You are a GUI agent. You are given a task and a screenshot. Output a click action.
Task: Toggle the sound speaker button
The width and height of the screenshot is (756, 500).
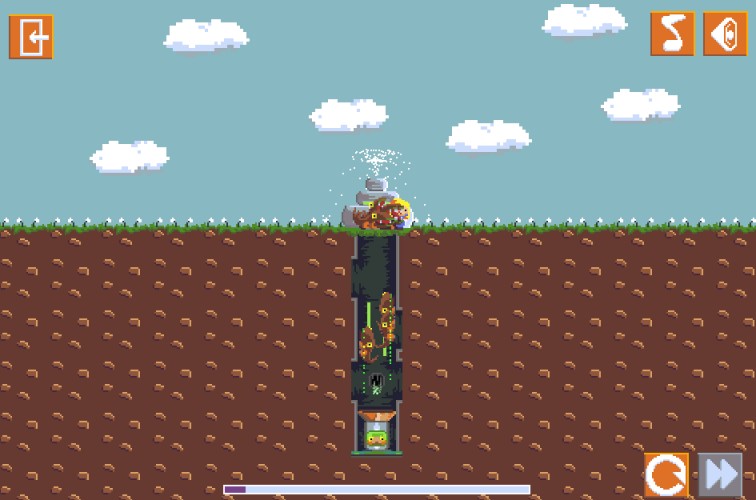[725, 34]
